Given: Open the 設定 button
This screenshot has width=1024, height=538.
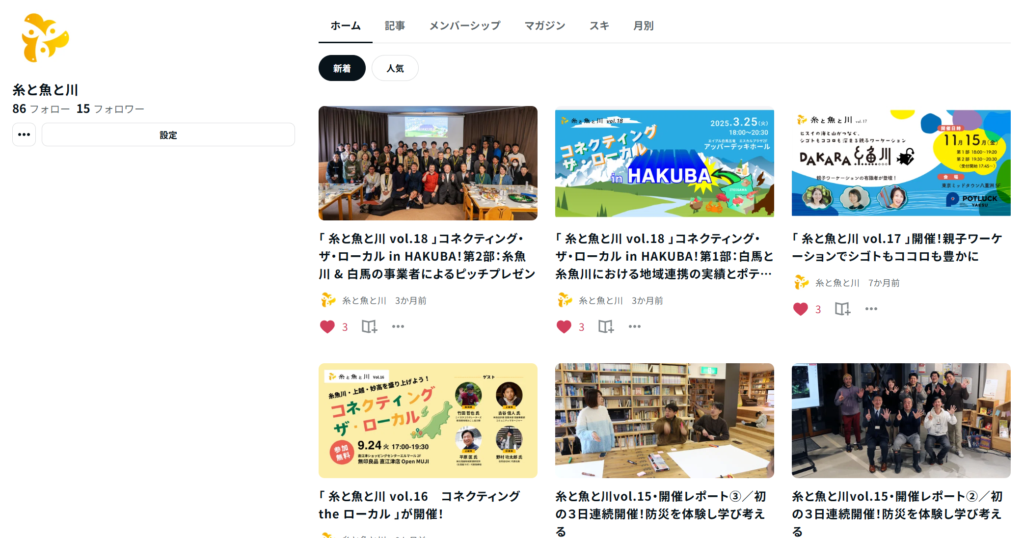Looking at the screenshot, I should point(168,135).
